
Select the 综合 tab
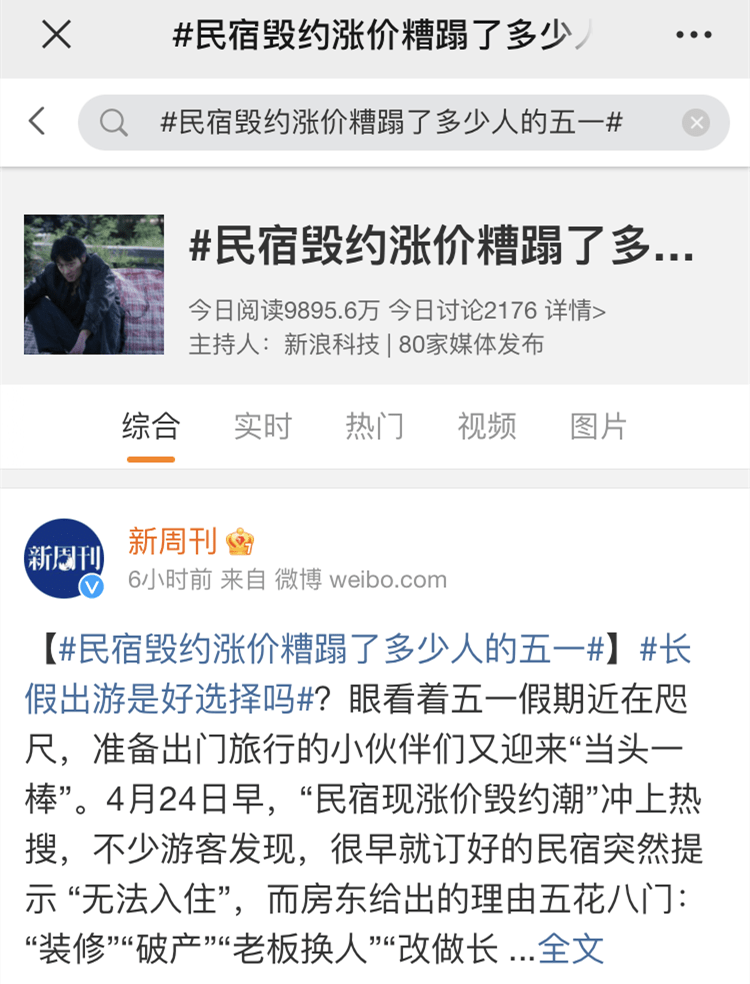(150, 426)
